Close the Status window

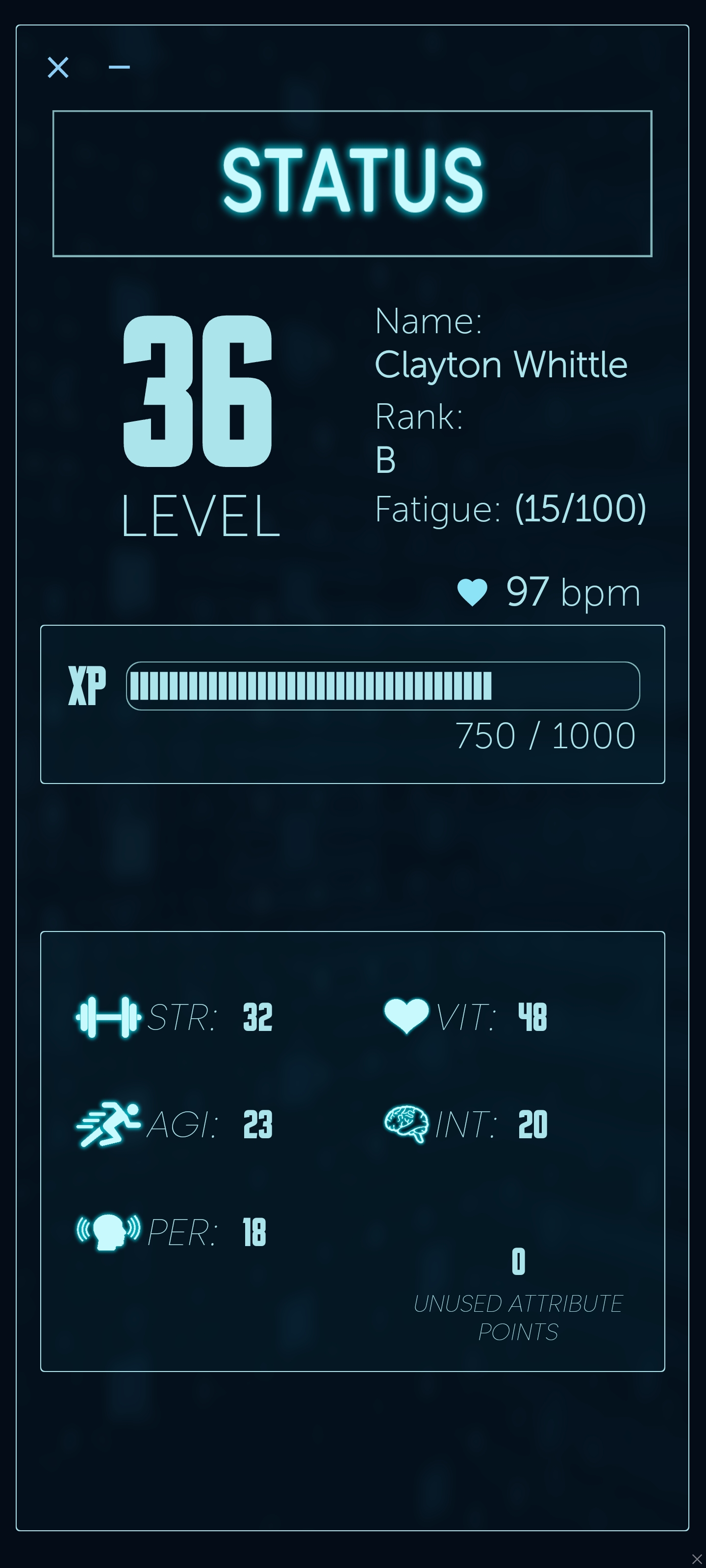point(58,68)
